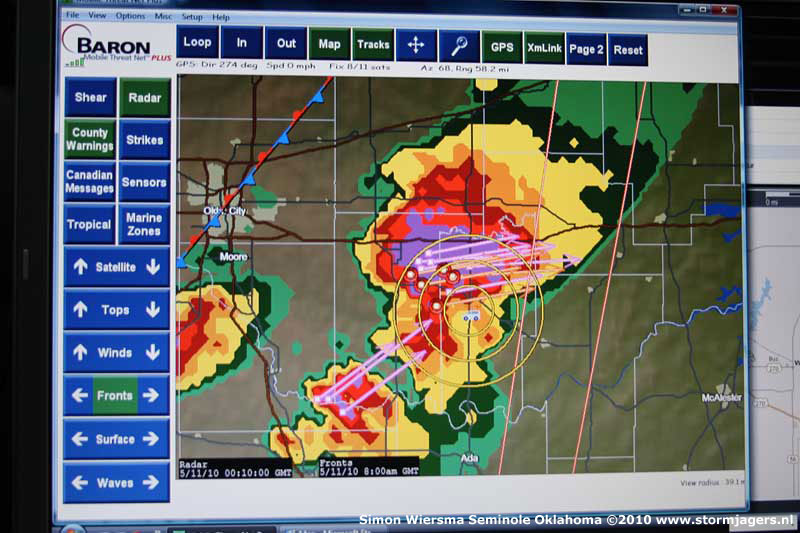Select the Map button

coord(329,45)
